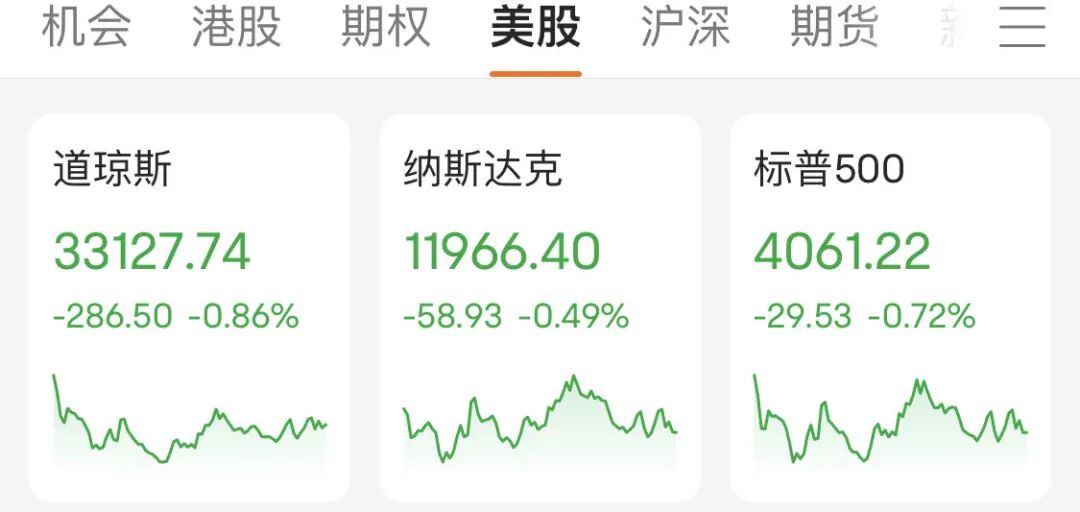Switch to the 机会 tab

pyautogui.click(x=86, y=28)
